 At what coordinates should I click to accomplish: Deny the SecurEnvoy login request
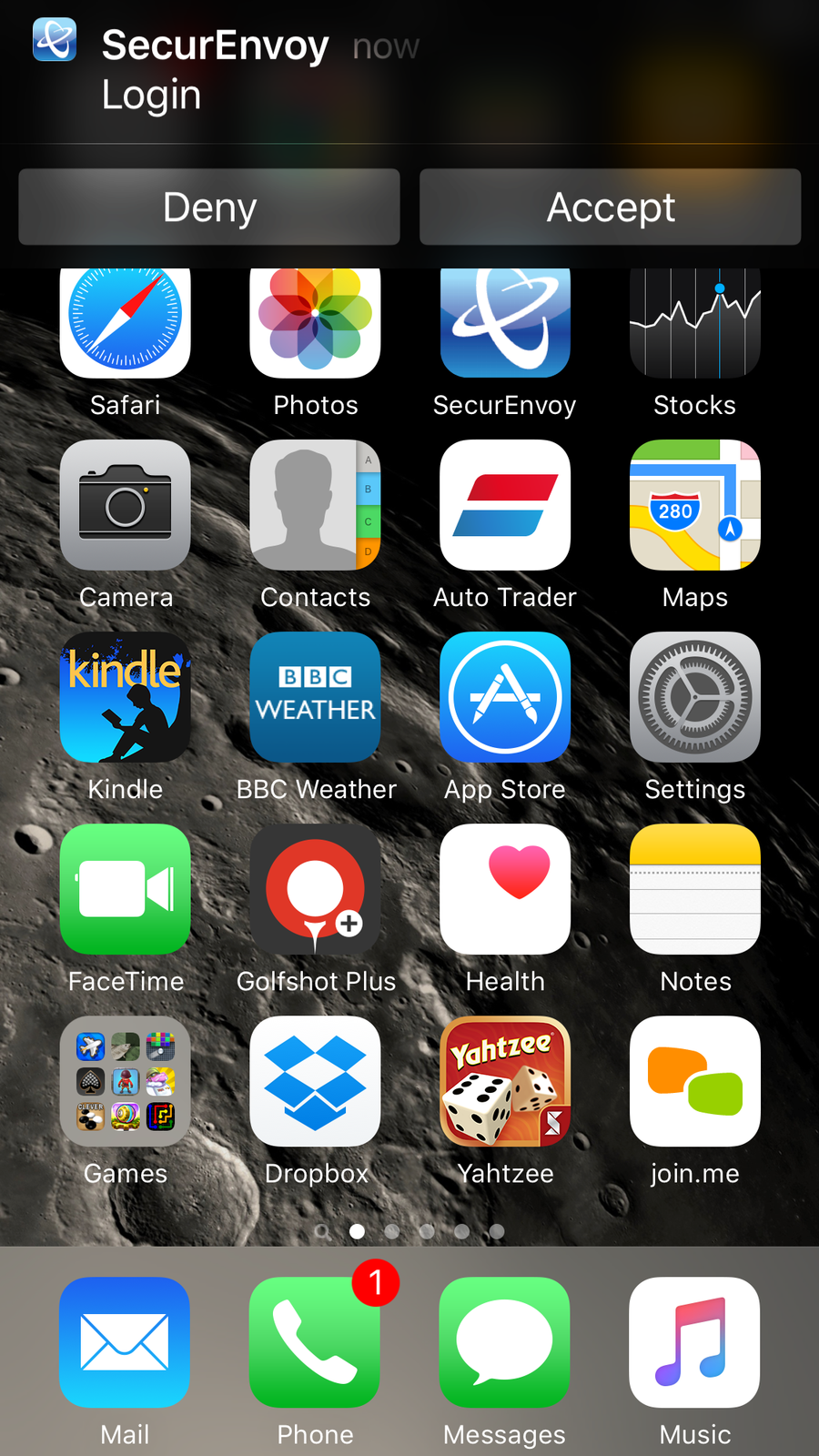click(209, 207)
